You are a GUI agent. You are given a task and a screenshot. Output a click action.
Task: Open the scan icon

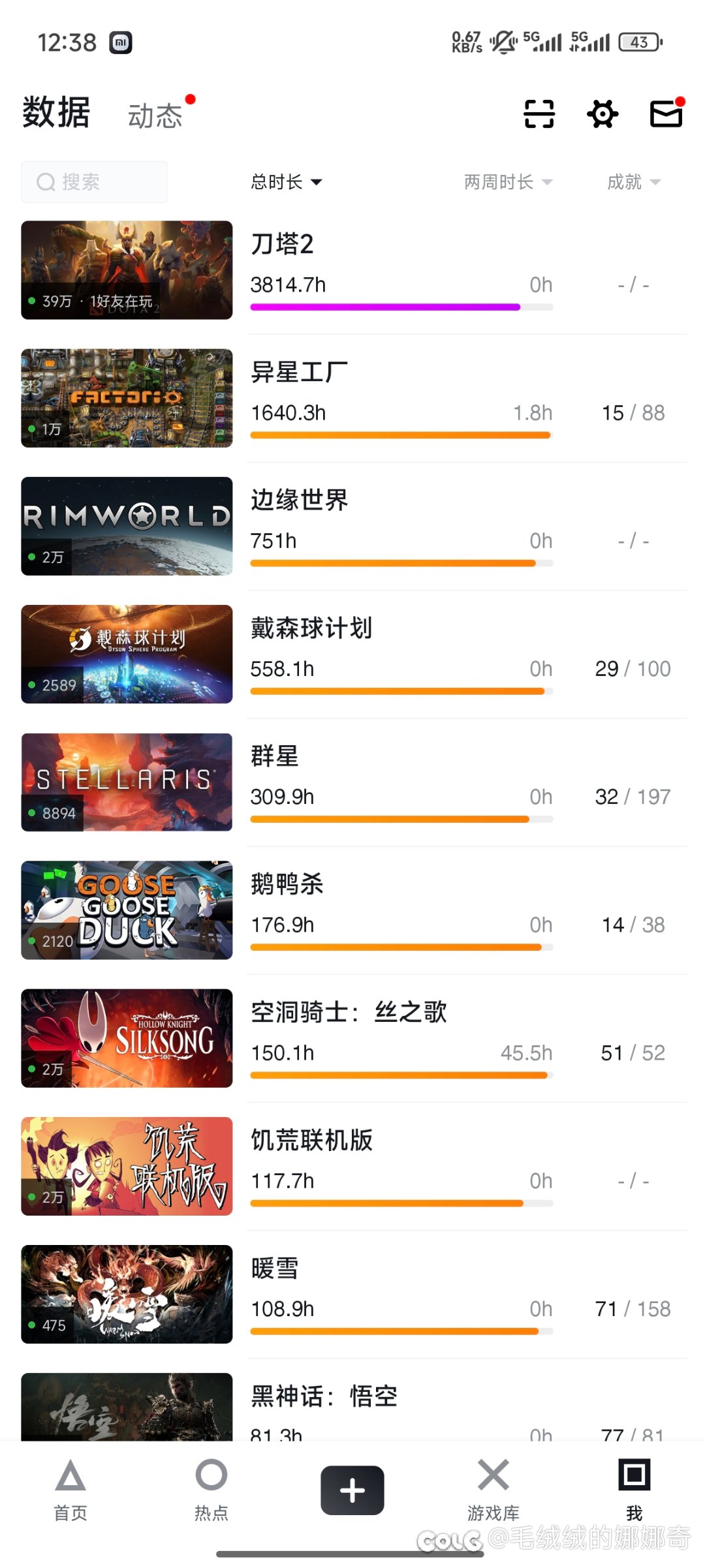539,114
